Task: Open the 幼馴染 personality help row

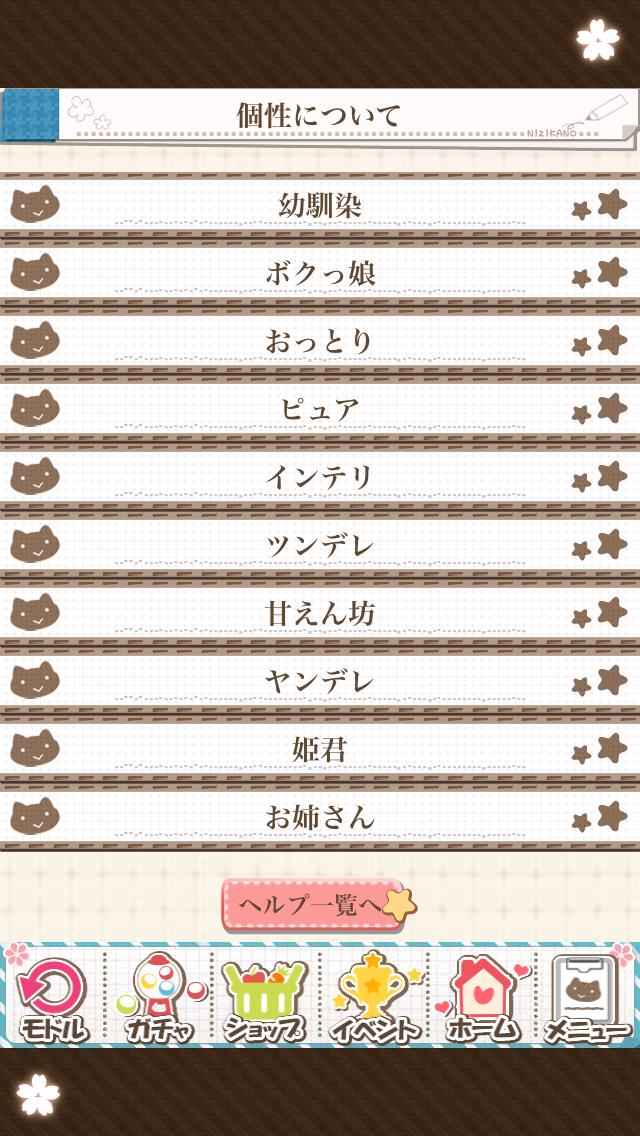Action: click(x=320, y=206)
